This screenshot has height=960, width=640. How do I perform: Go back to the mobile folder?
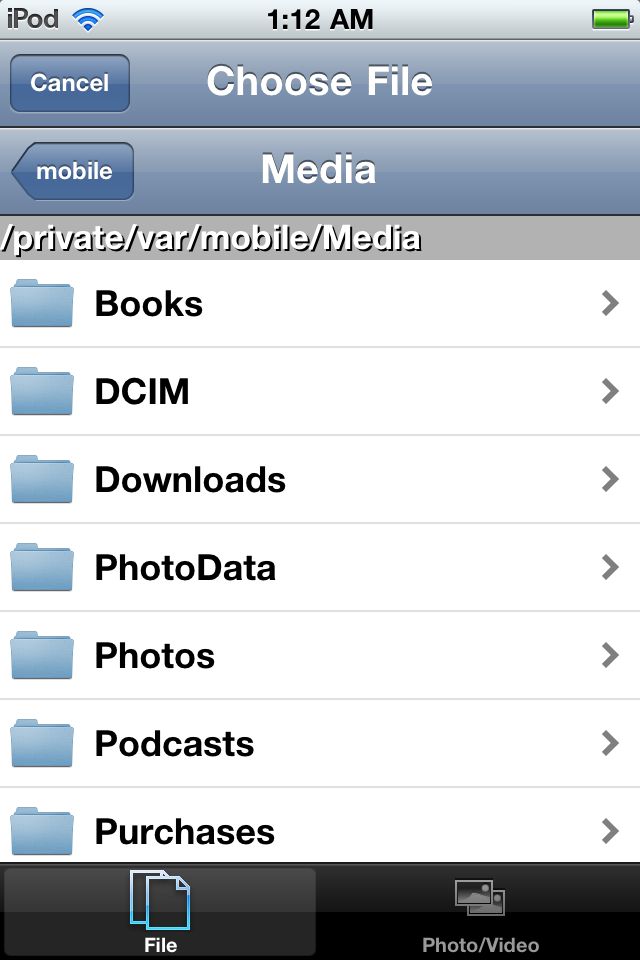click(73, 171)
